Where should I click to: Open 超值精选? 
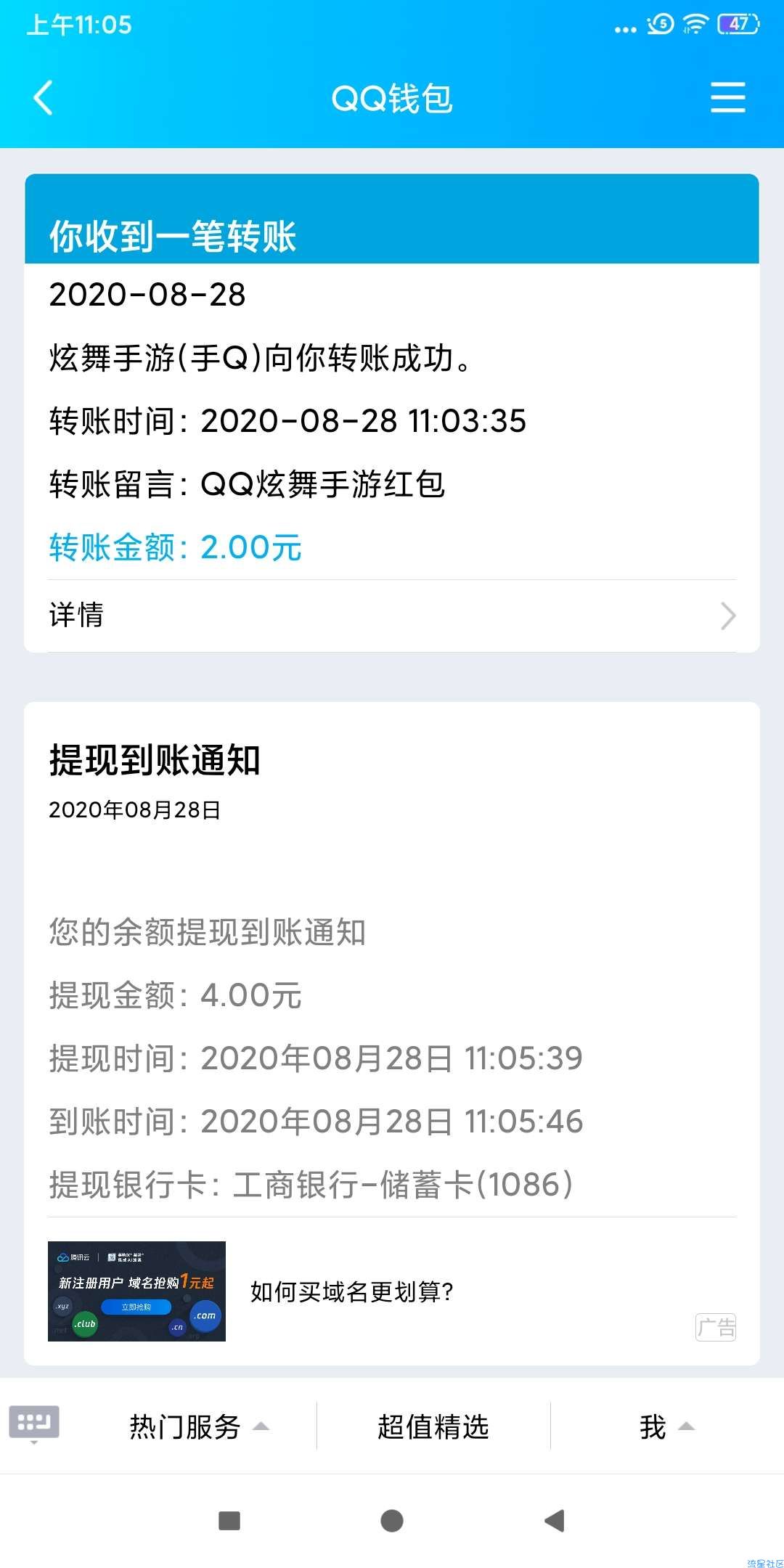(433, 1426)
